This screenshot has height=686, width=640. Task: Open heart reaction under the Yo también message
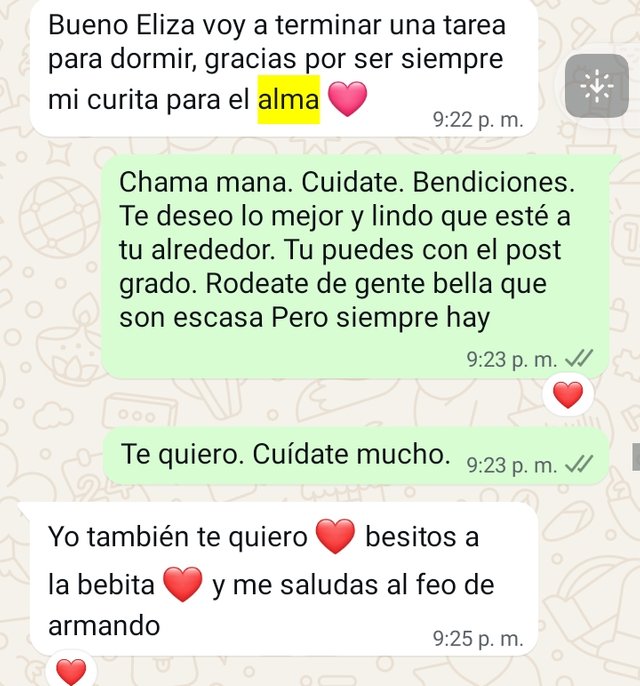[71, 671]
